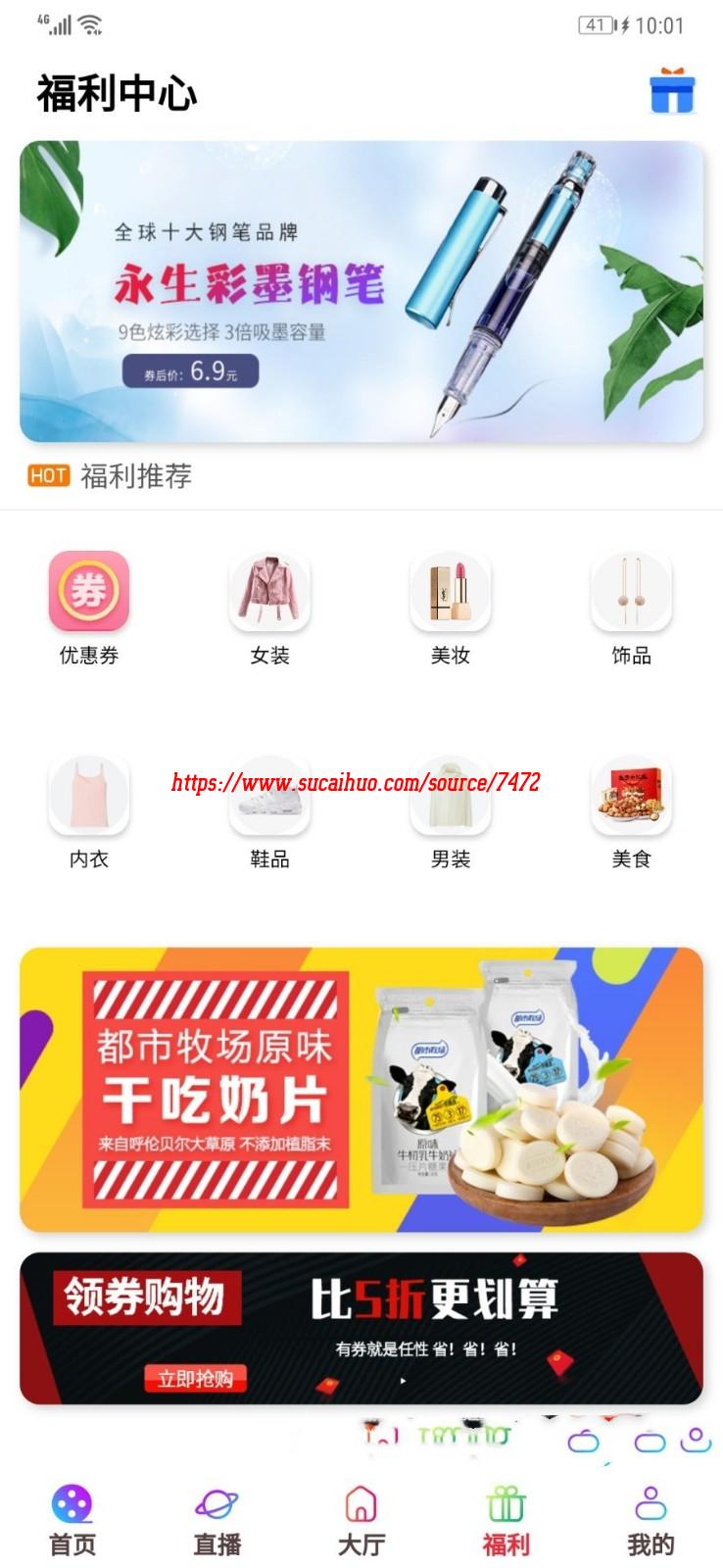
Task: Switch to the 大厅 tab
Action: tap(361, 1522)
